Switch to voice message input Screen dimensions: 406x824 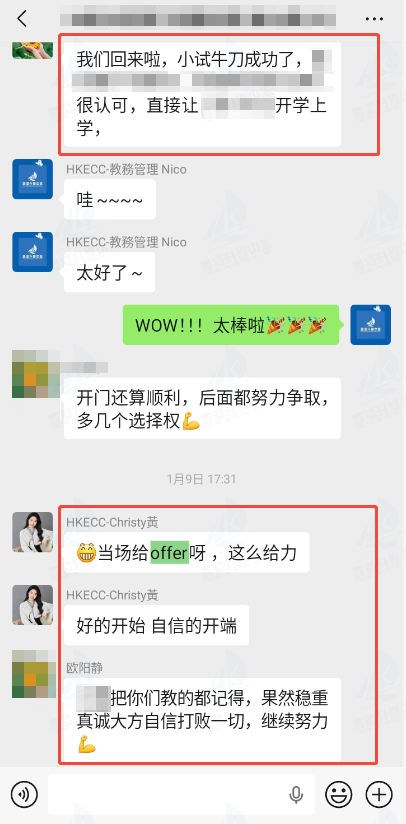(x=24, y=794)
